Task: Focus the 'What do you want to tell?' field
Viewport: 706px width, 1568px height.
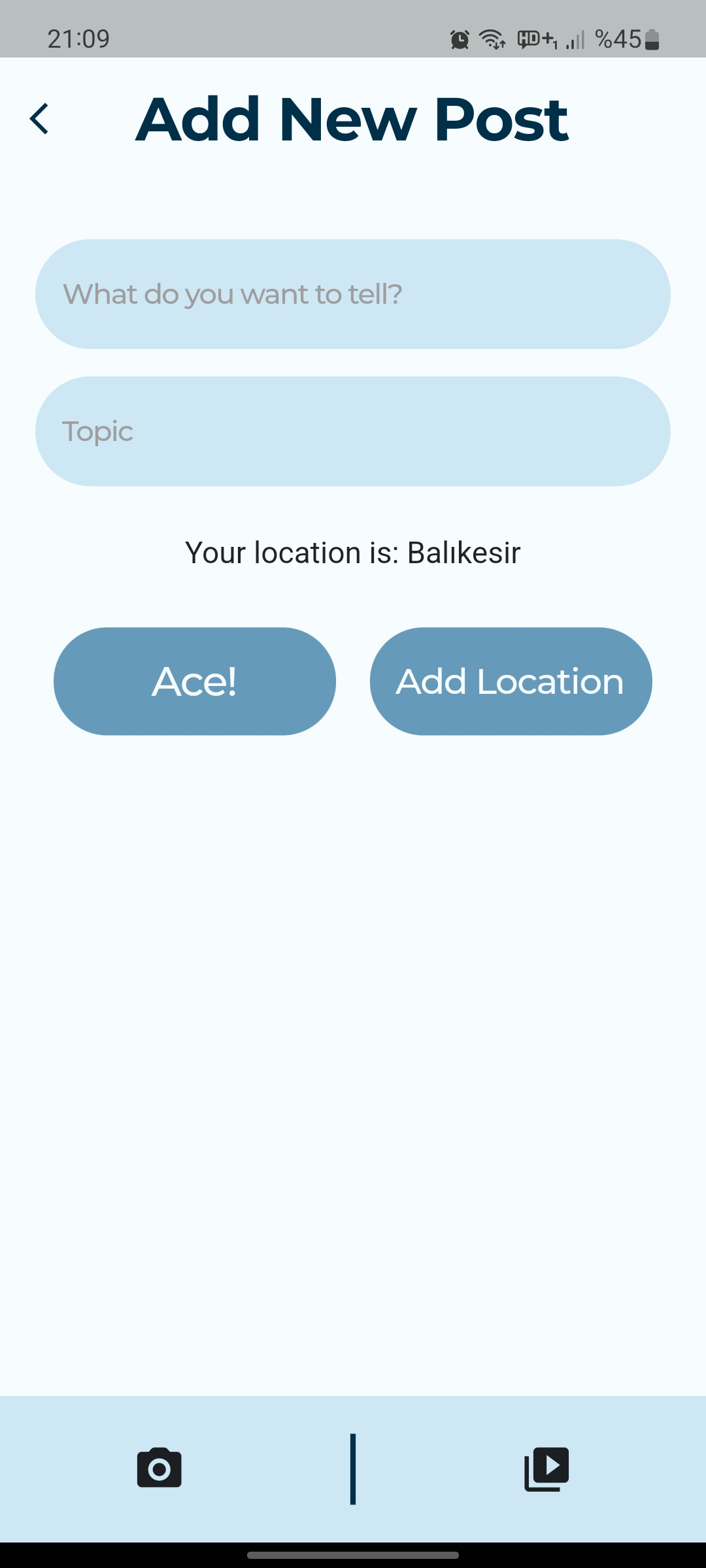Action: pyautogui.click(x=353, y=294)
